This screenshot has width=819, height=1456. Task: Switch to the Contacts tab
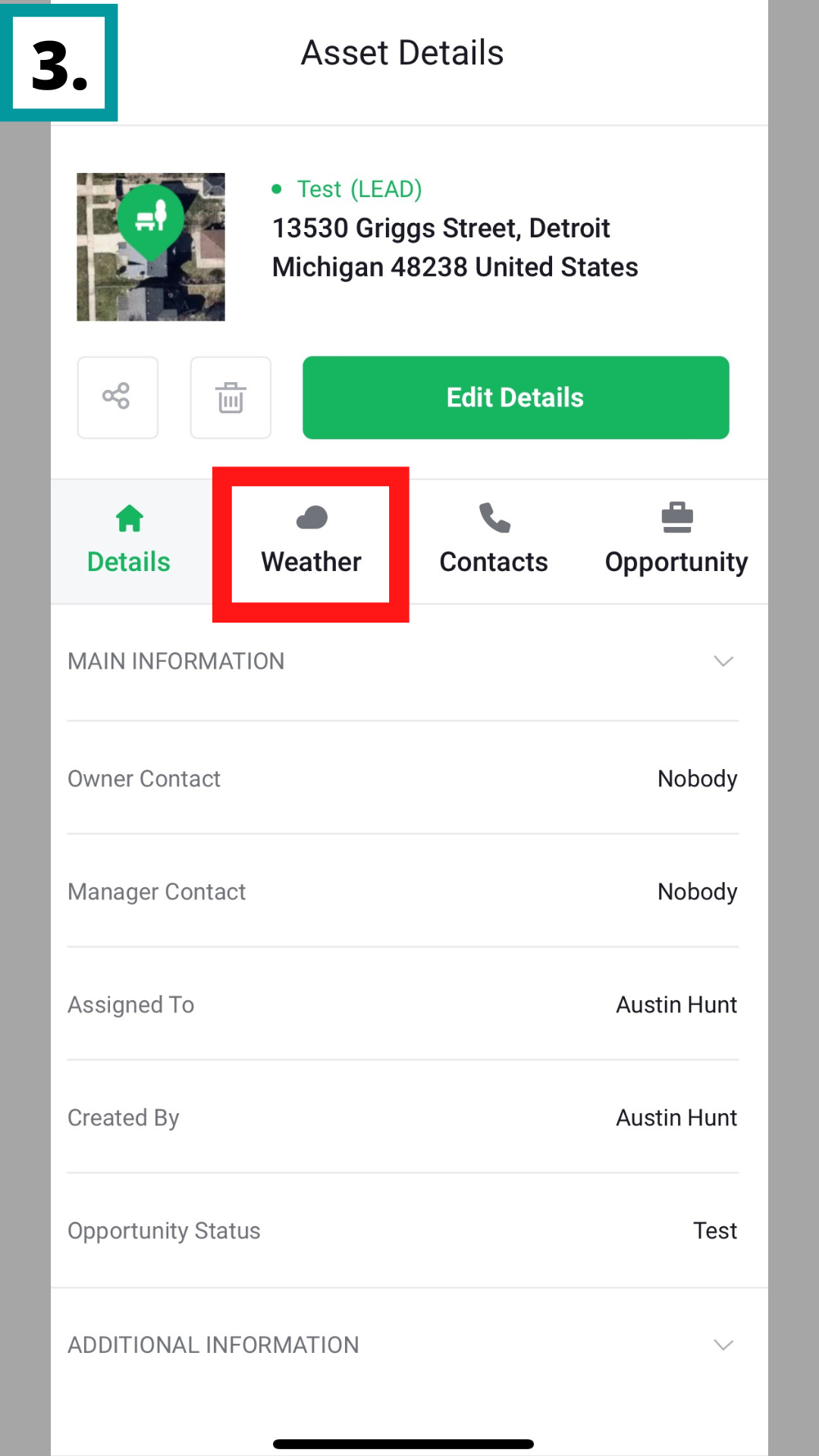494,541
